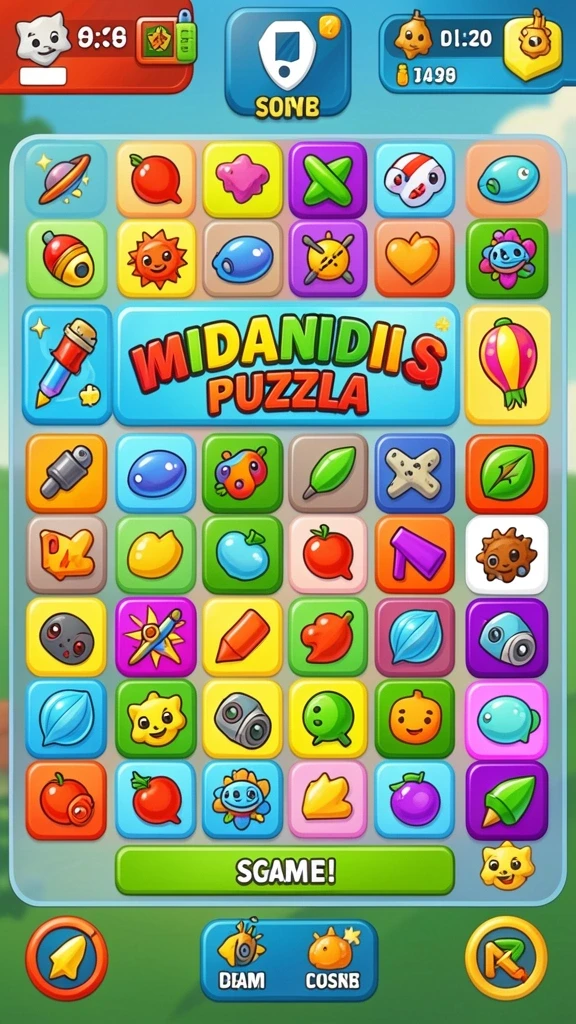The image size is (576, 1024).
Task: Tap the green SGAME! button
Action: point(285,870)
